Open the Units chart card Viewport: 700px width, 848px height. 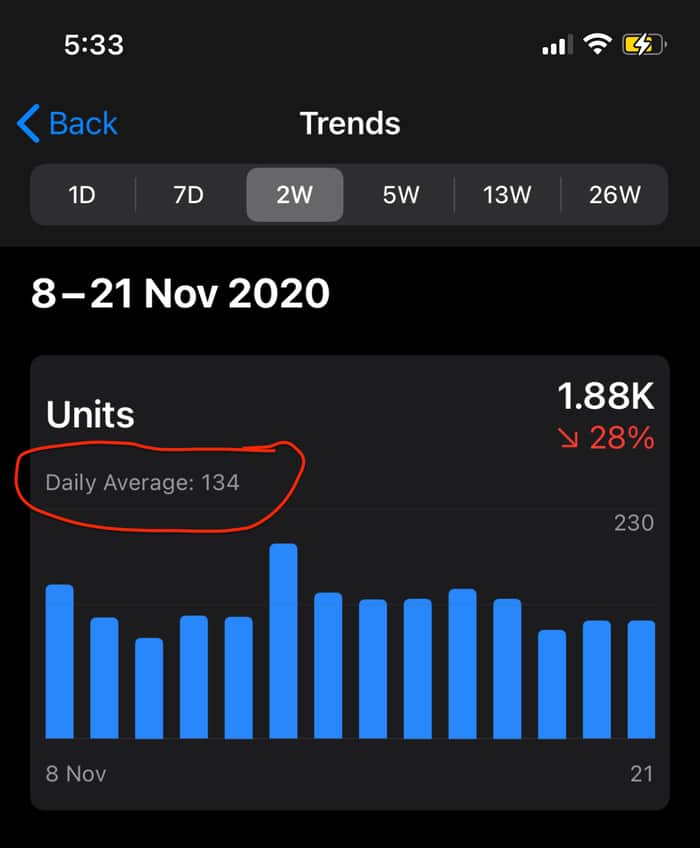coord(350,582)
